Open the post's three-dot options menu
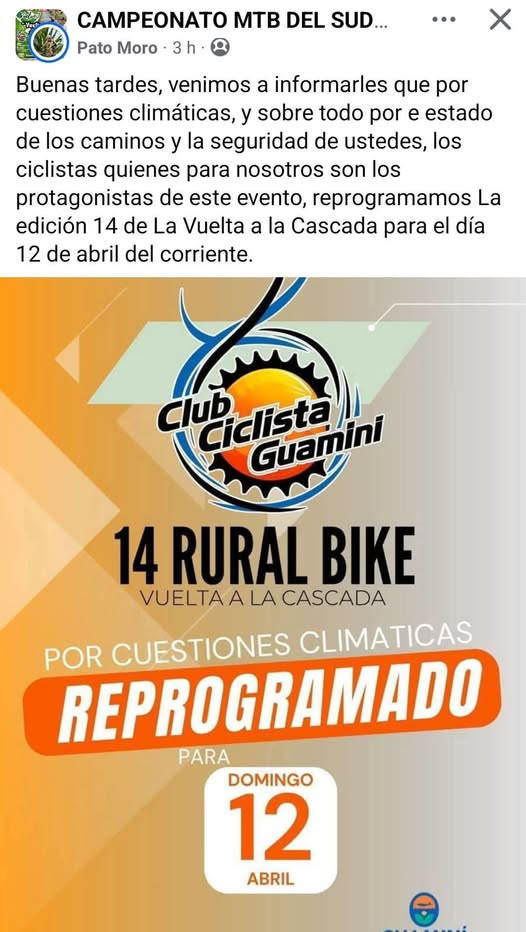The image size is (526, 932). [443, 20]
